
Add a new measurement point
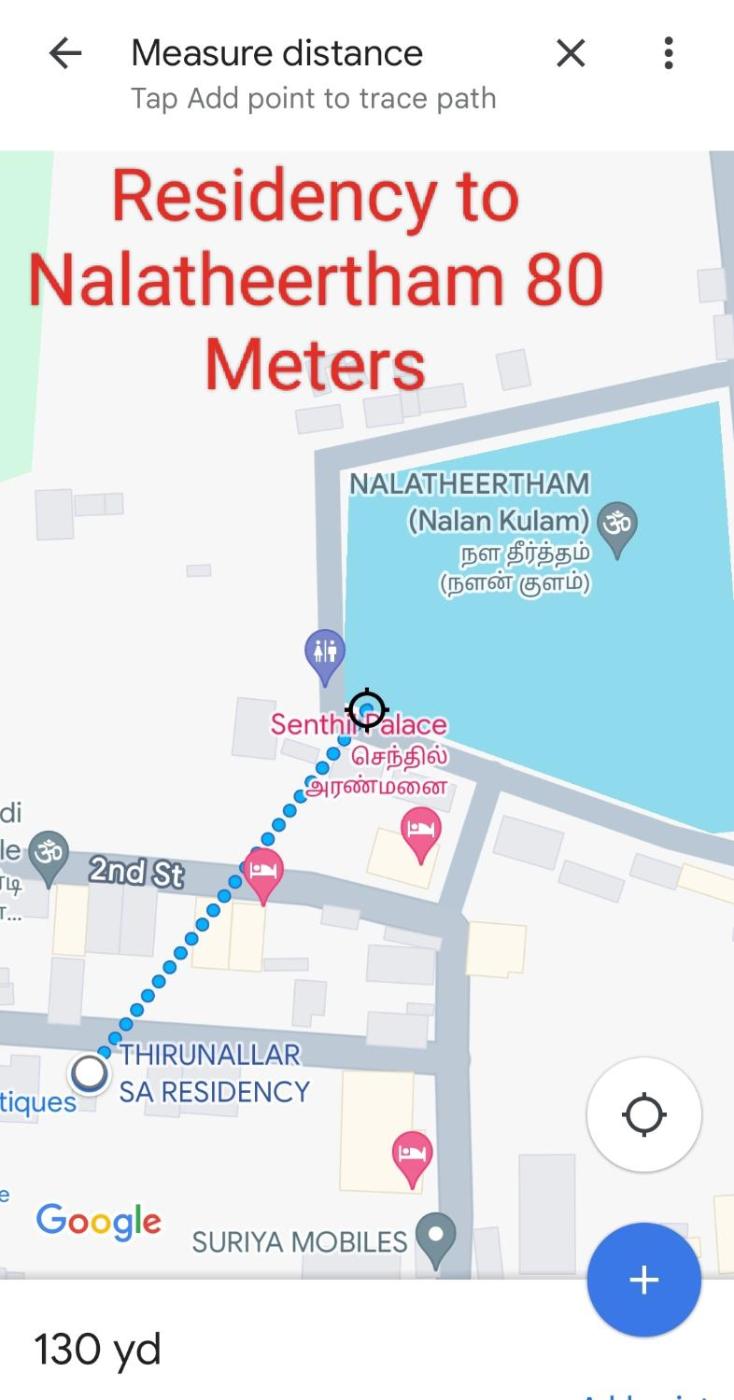(x=644, y=1280)
